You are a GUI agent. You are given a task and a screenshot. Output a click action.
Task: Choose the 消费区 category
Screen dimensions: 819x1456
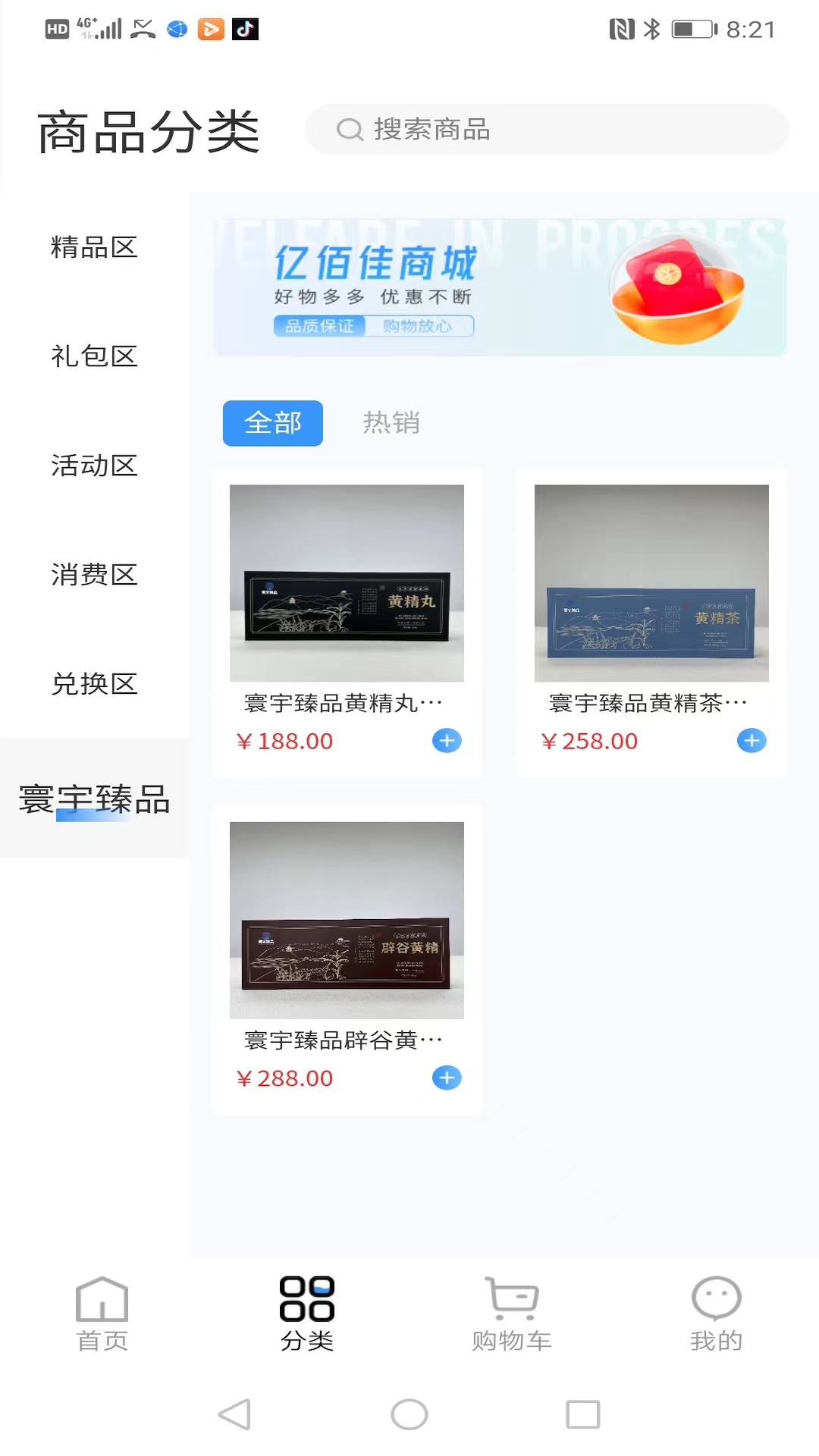point(94,575)
